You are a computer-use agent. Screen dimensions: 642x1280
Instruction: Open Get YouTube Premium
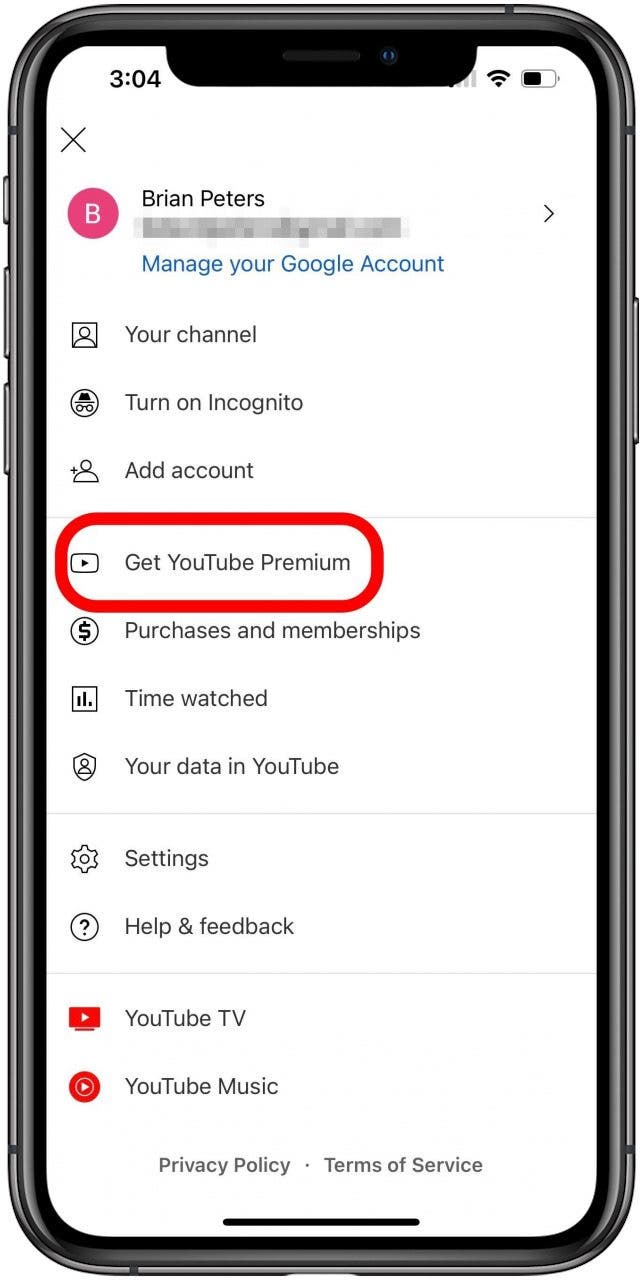(x=237, y=563)
